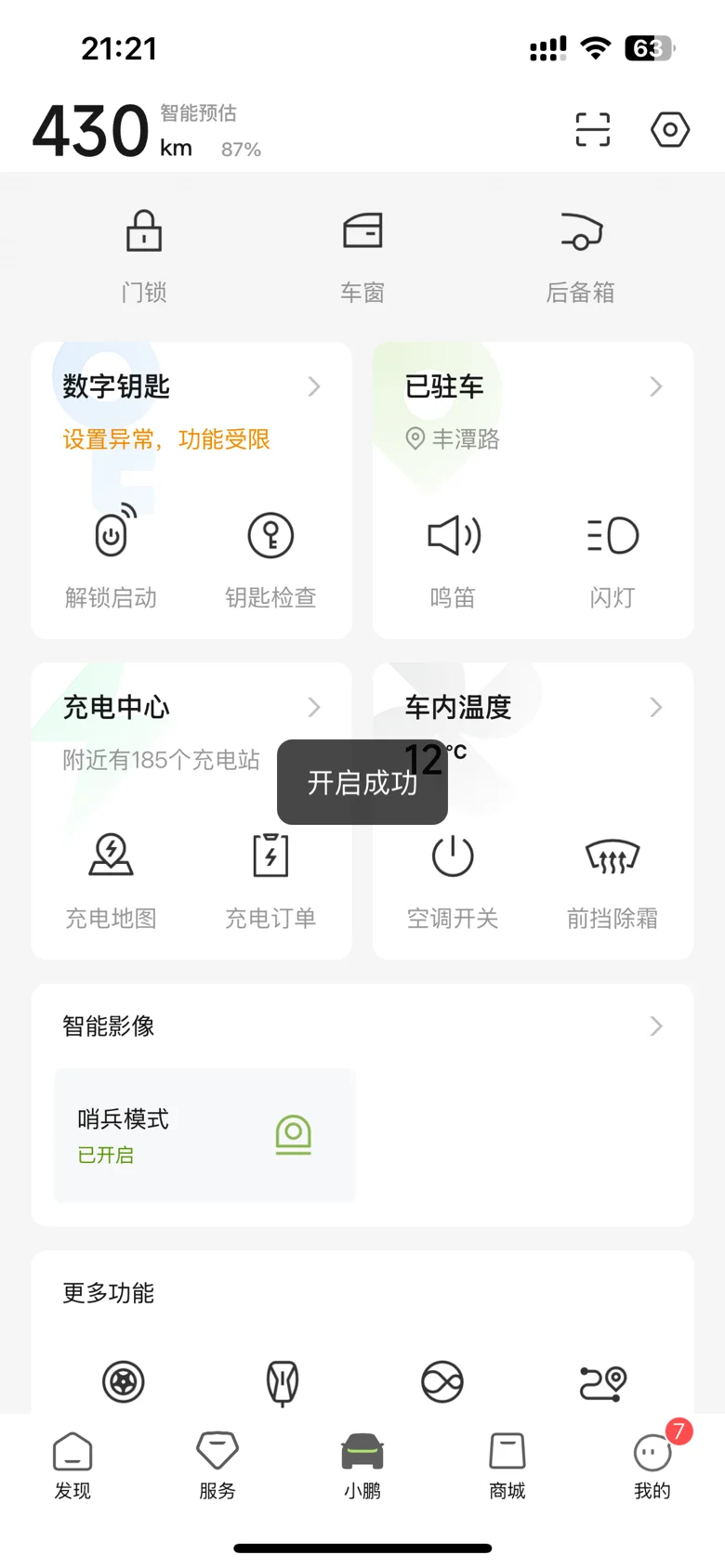Image resolution: width=725 pixels, height=1568 pixels.
Task: Open the 我的 profile tab
Action: (x=652, y=1465)
